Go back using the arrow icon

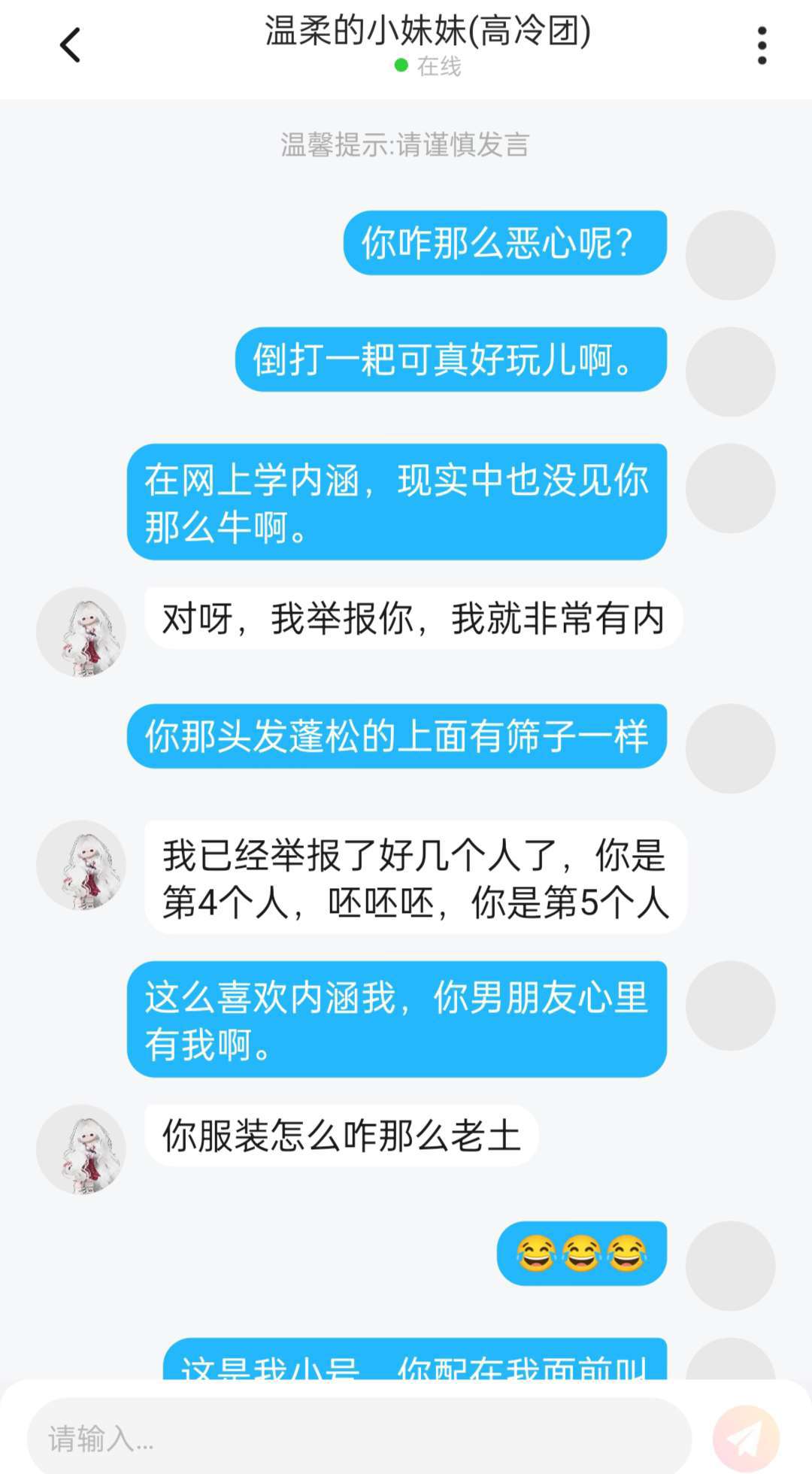point(70,45)
